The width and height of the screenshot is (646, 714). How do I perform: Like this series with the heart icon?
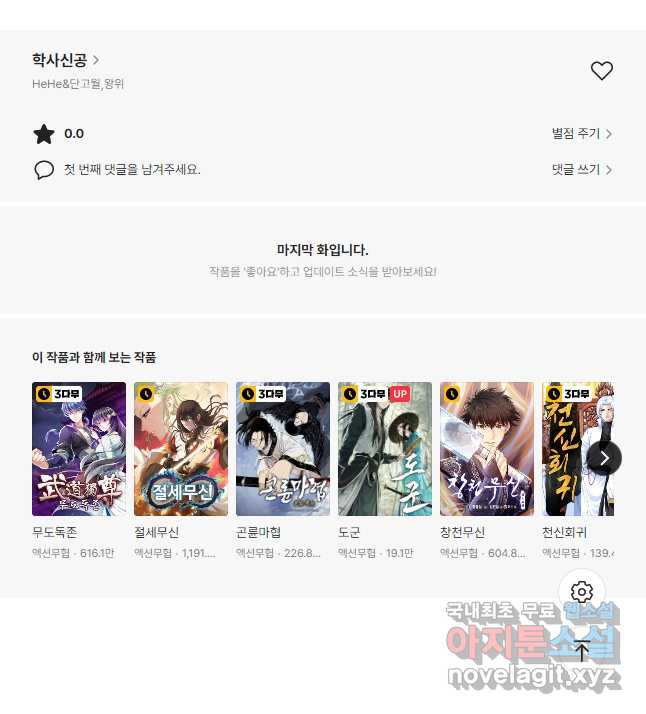[x=601, y=71]
